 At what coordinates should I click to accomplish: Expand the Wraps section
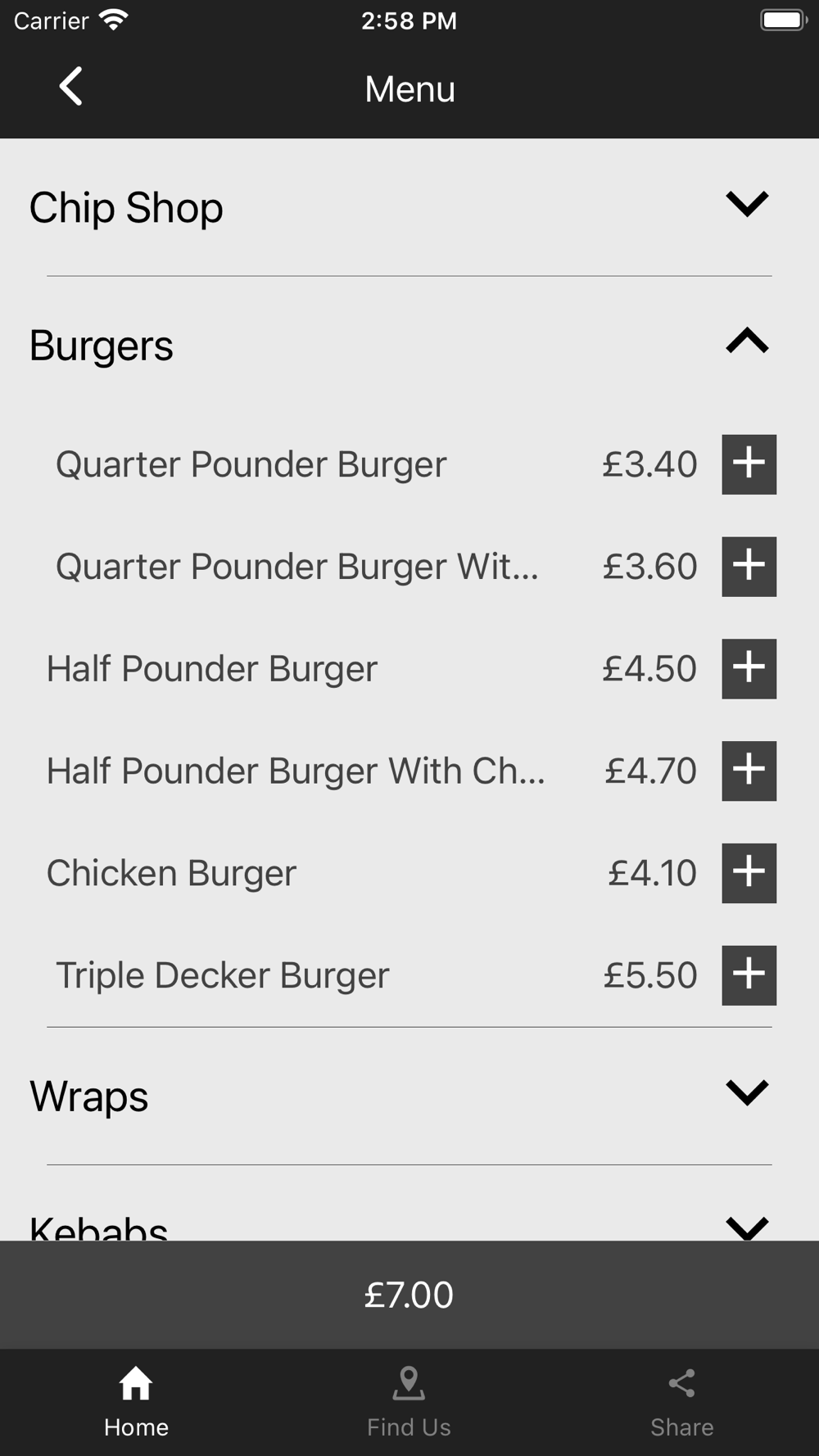coord(747,1092)
